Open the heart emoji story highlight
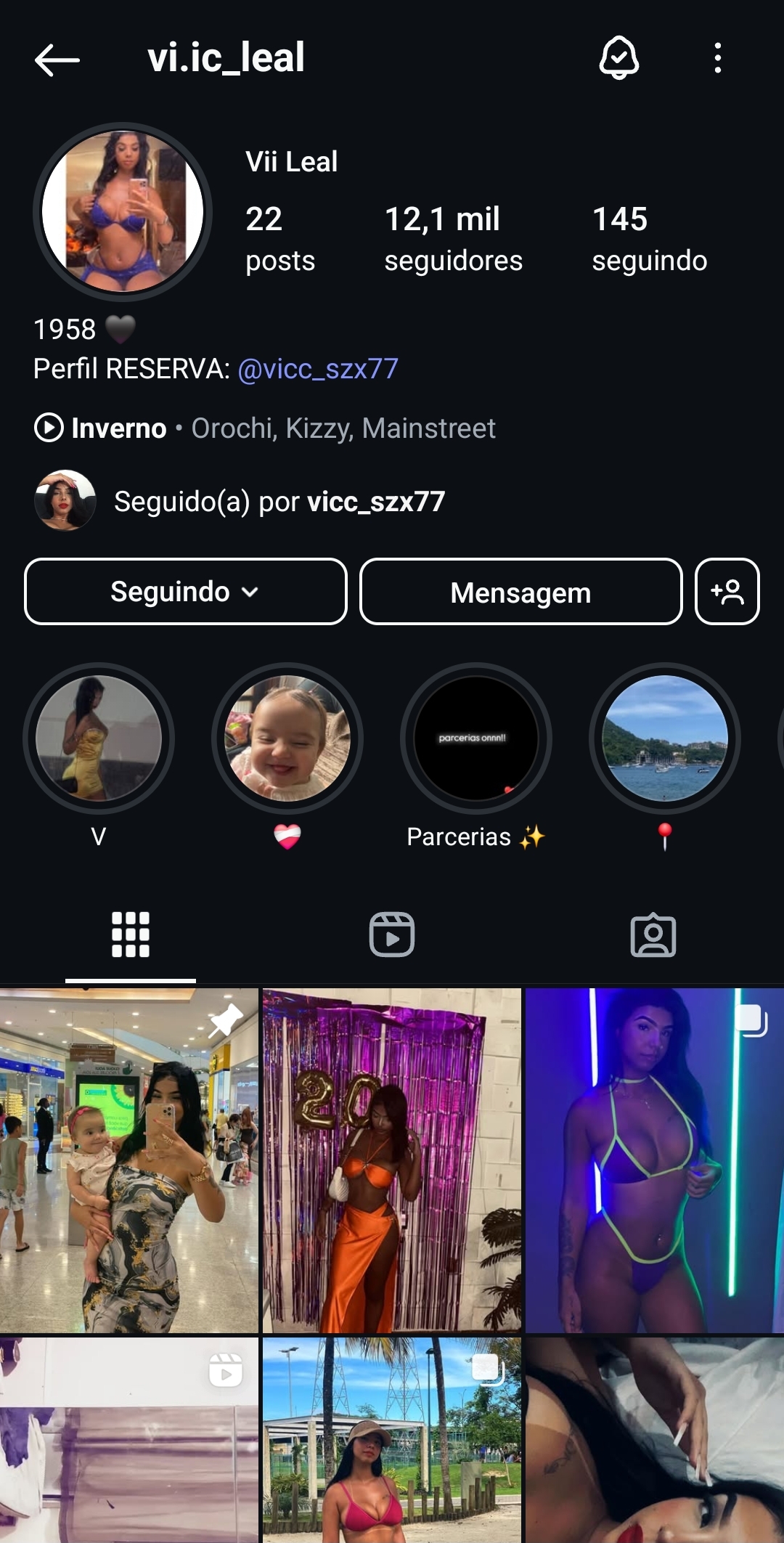The width and height of the screenshot is (784, 1543). [x=287, y=738]
